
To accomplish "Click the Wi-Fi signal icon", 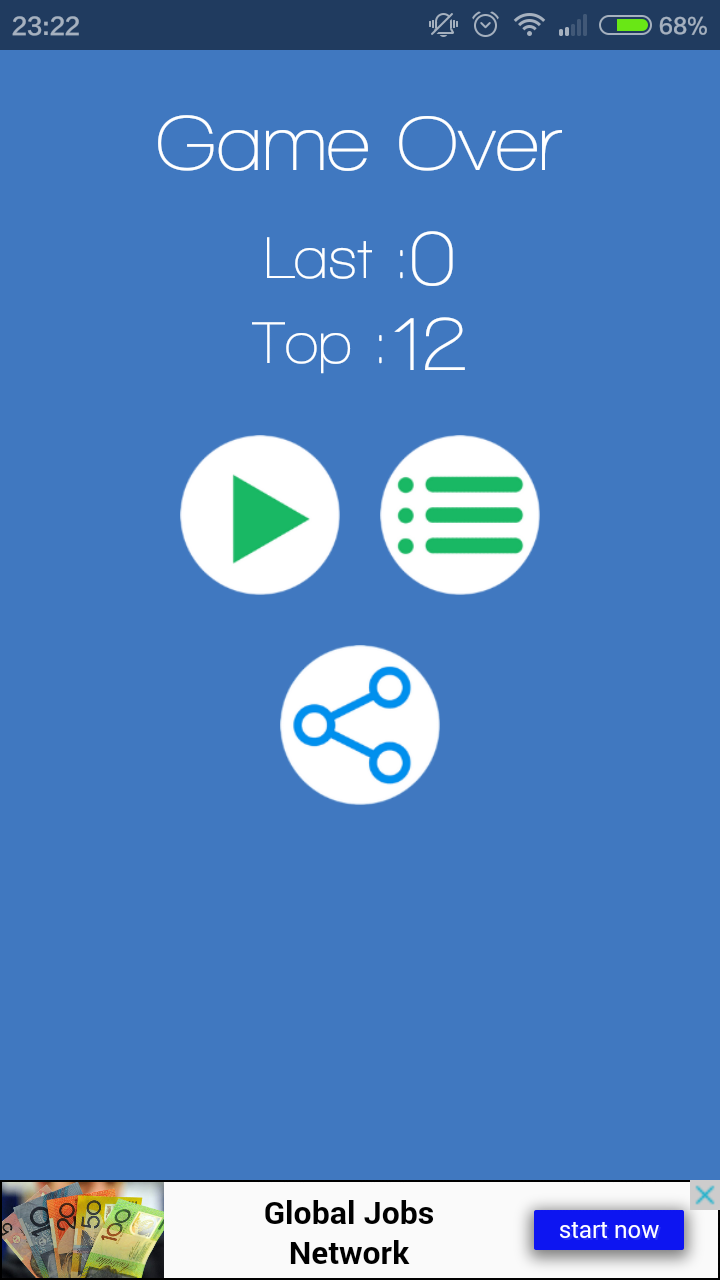I will tap(528, 25).
